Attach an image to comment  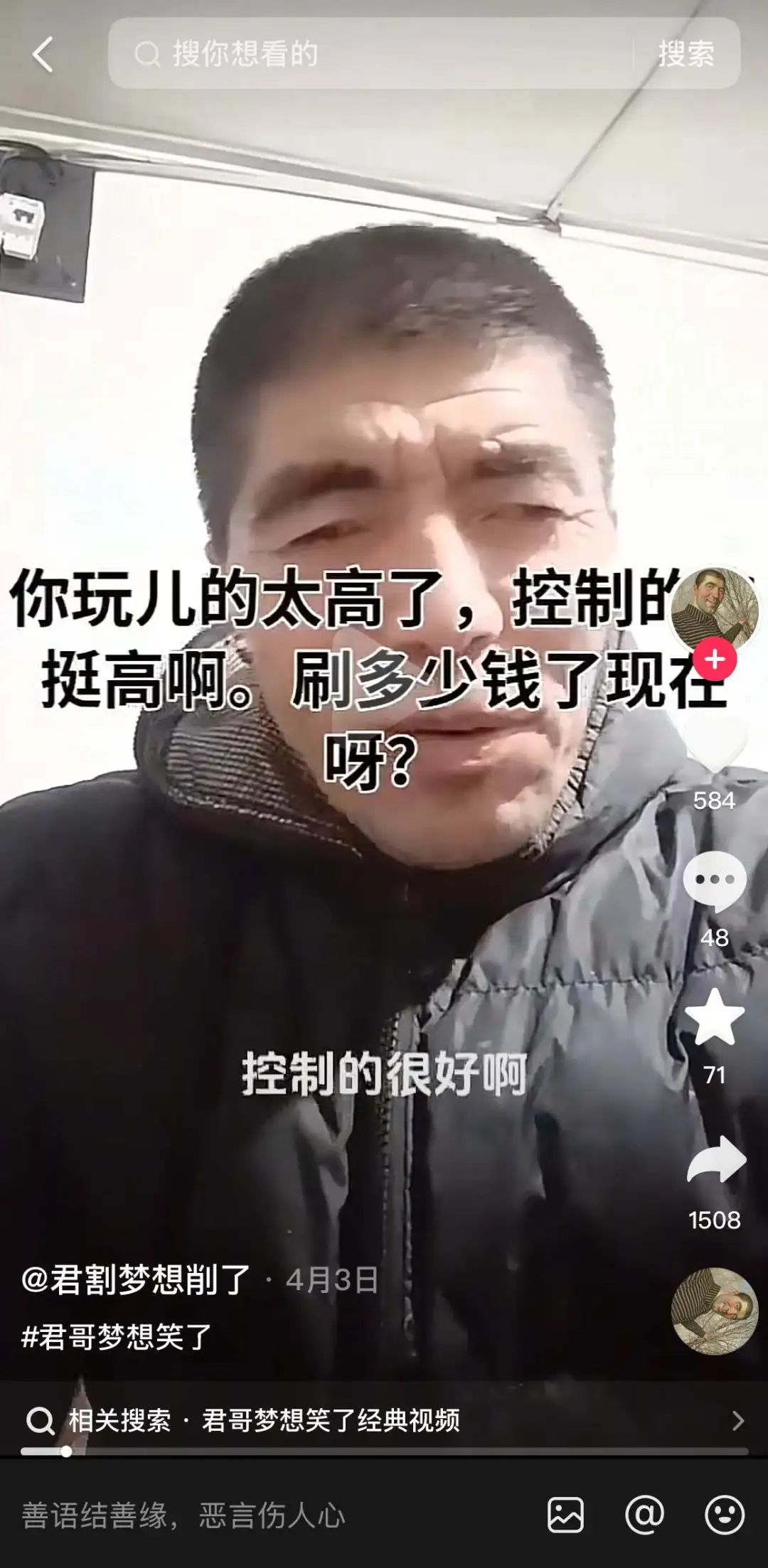point(566,1515)
